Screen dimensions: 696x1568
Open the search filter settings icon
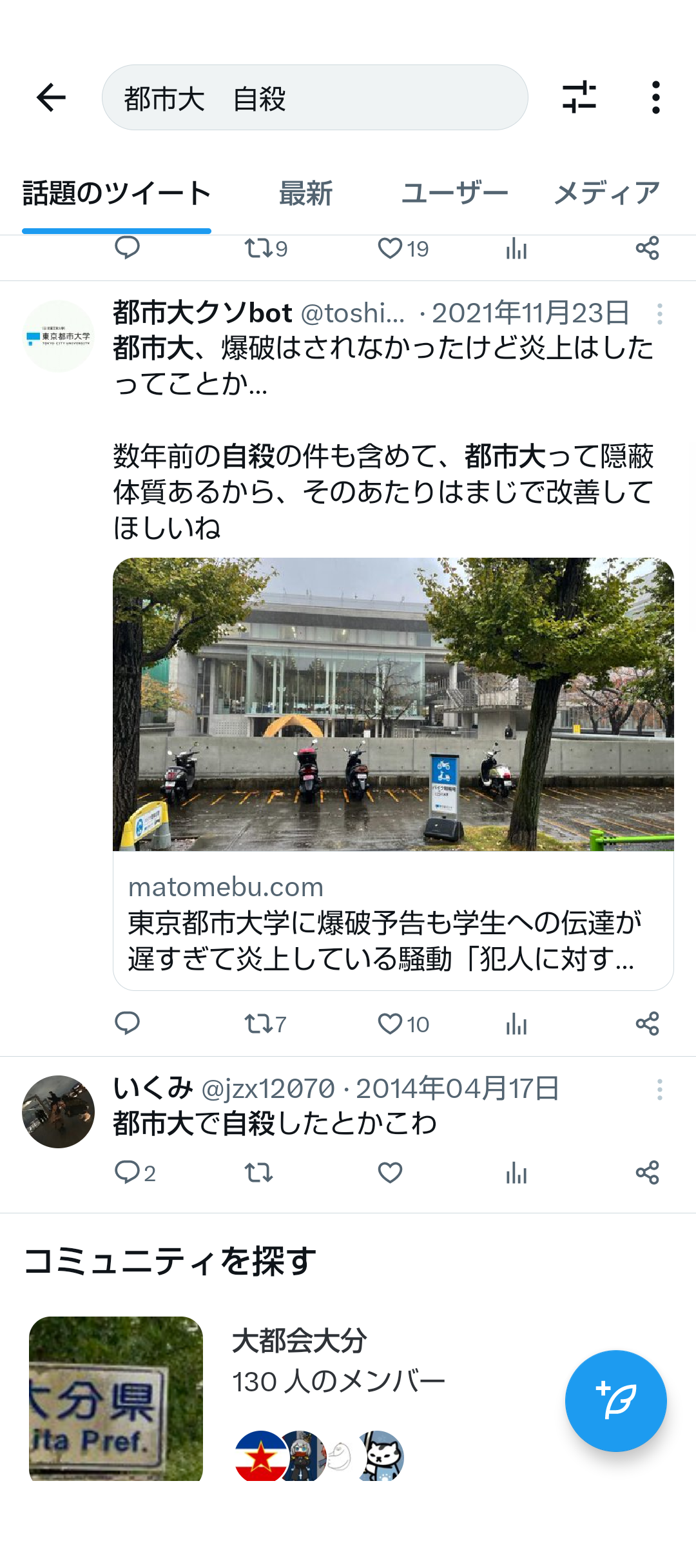pyautogui.click(x=579, y=97)
